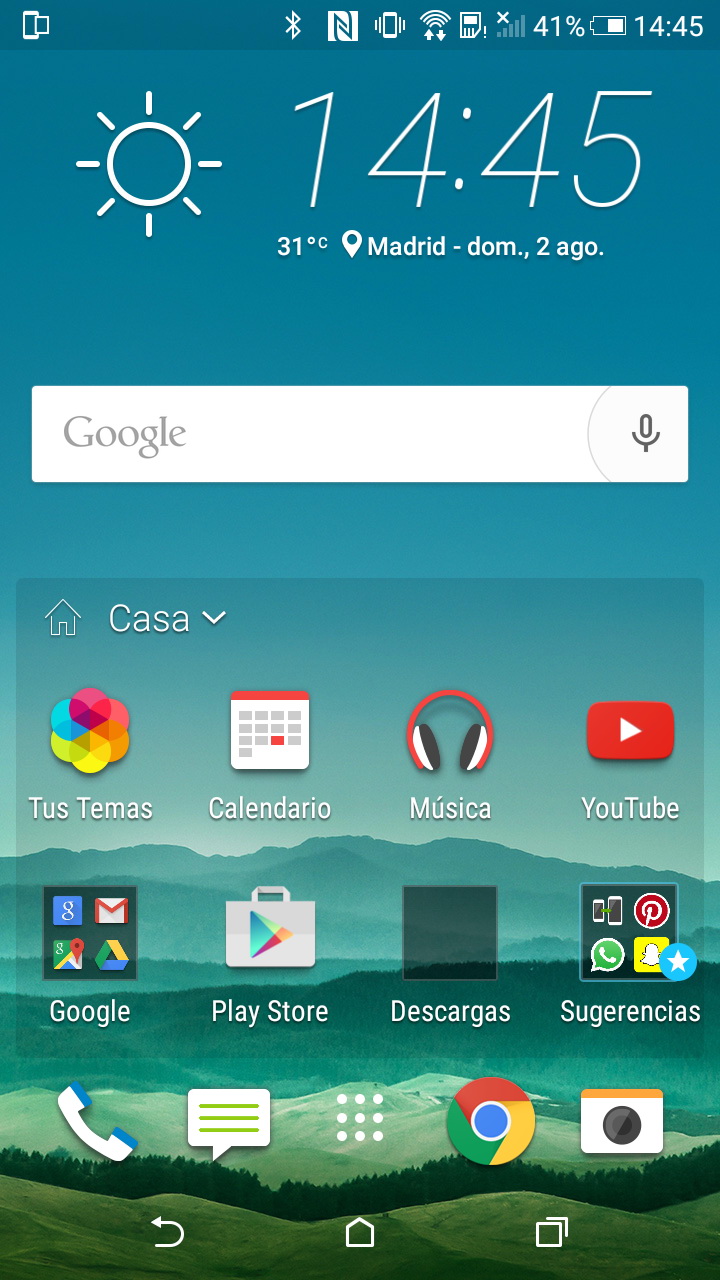Open the Tus Temas app
The height and width of the screenshot is (1280, 720).
[x=90, y=732]
